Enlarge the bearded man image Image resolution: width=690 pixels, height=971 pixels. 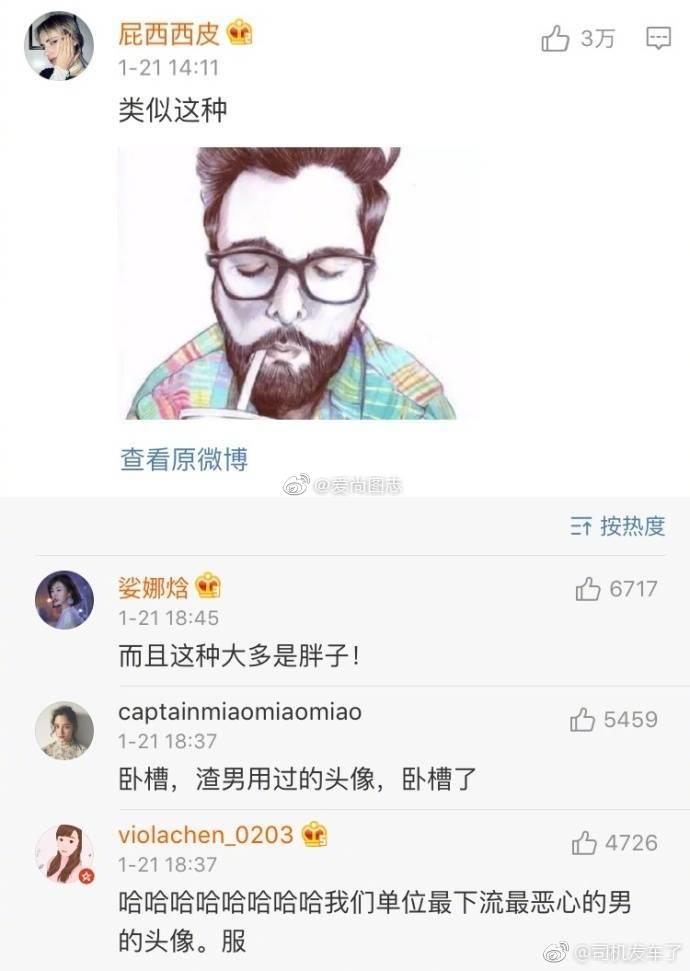point(292,283)
